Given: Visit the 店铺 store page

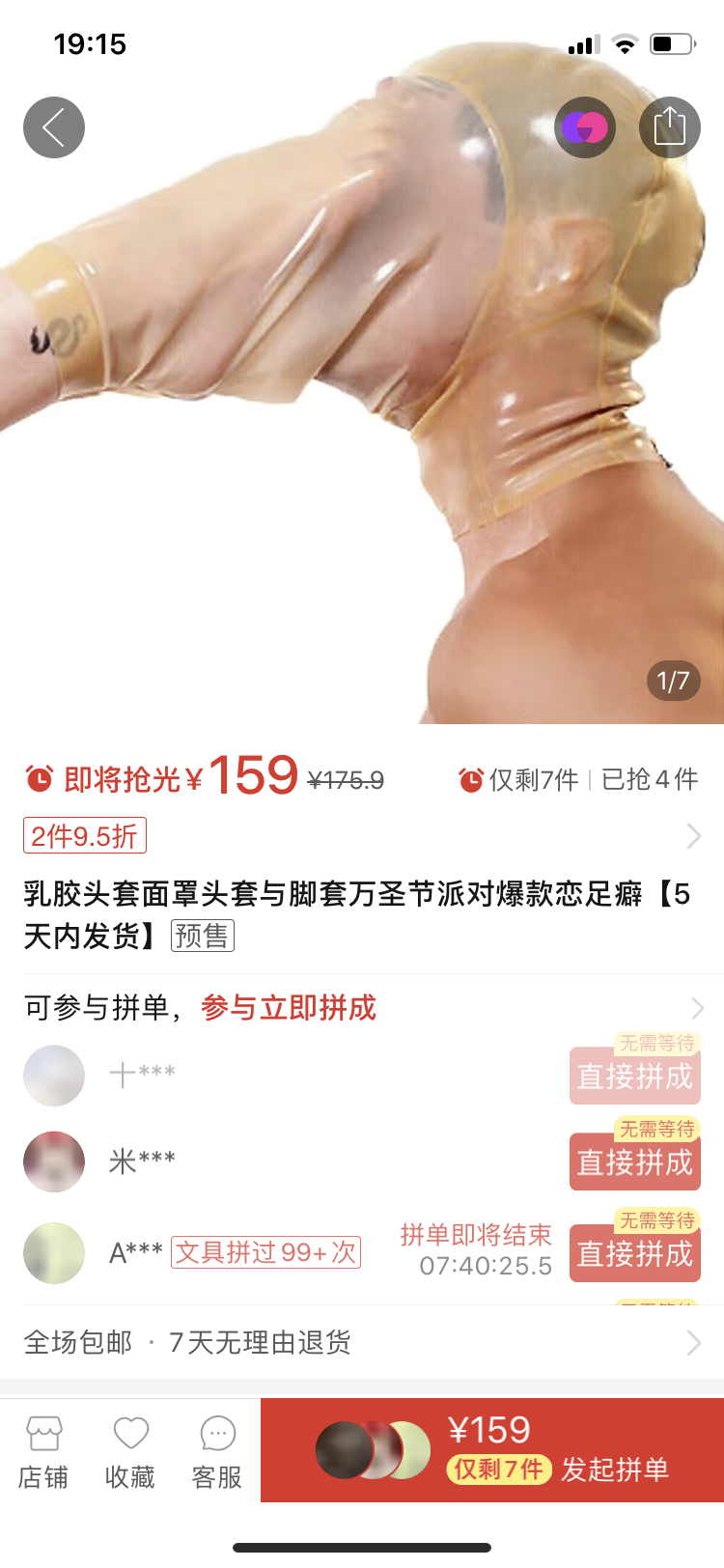Looking at the screenshot, I should [43, 1451].
